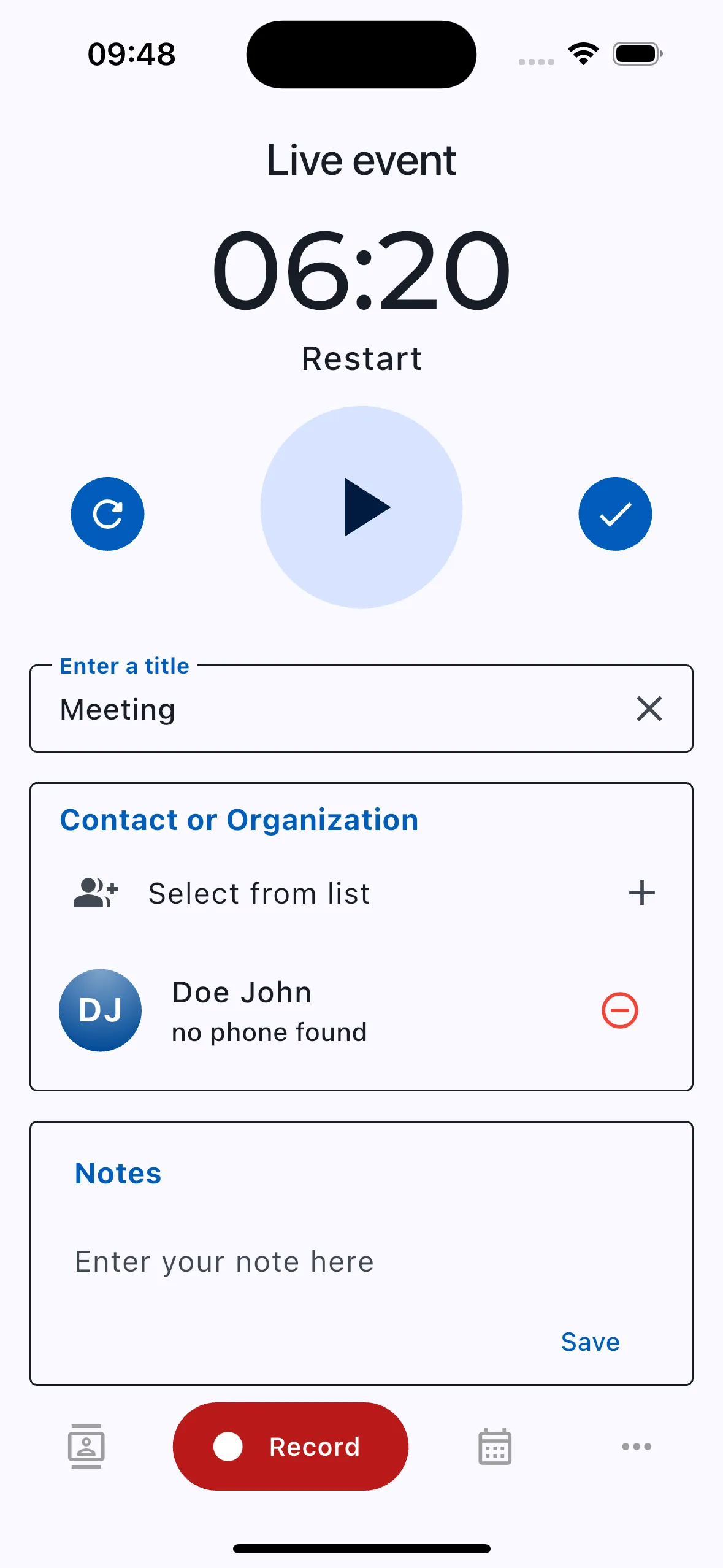Open the plus icon to add a contact
This screenshot has width=723, height=1568.
click(642, 893)
